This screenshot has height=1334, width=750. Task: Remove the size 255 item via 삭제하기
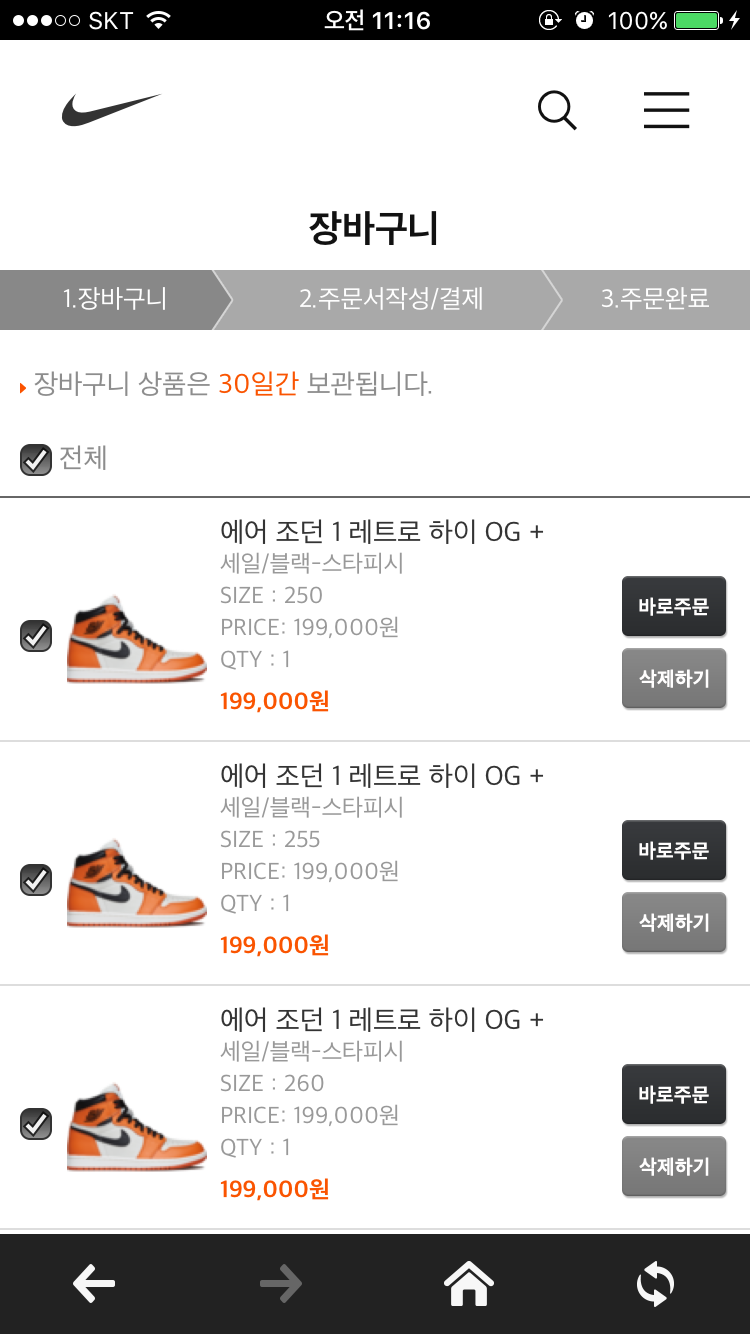click(674, 922)
